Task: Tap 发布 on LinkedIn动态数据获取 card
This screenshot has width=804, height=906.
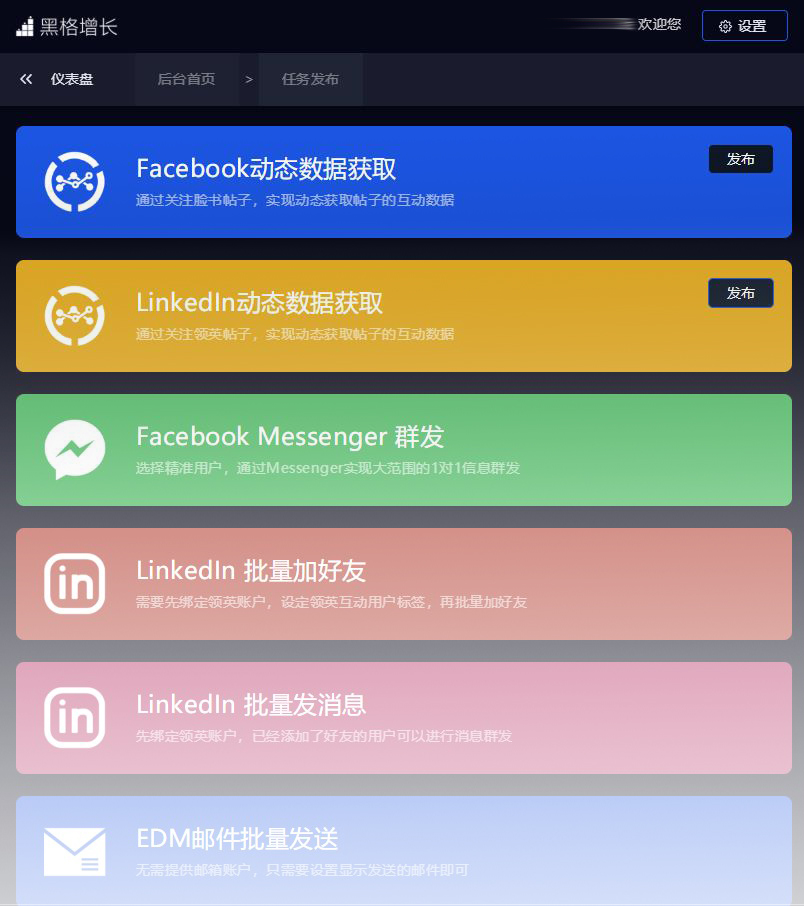Action: click(x=740, y=293)
